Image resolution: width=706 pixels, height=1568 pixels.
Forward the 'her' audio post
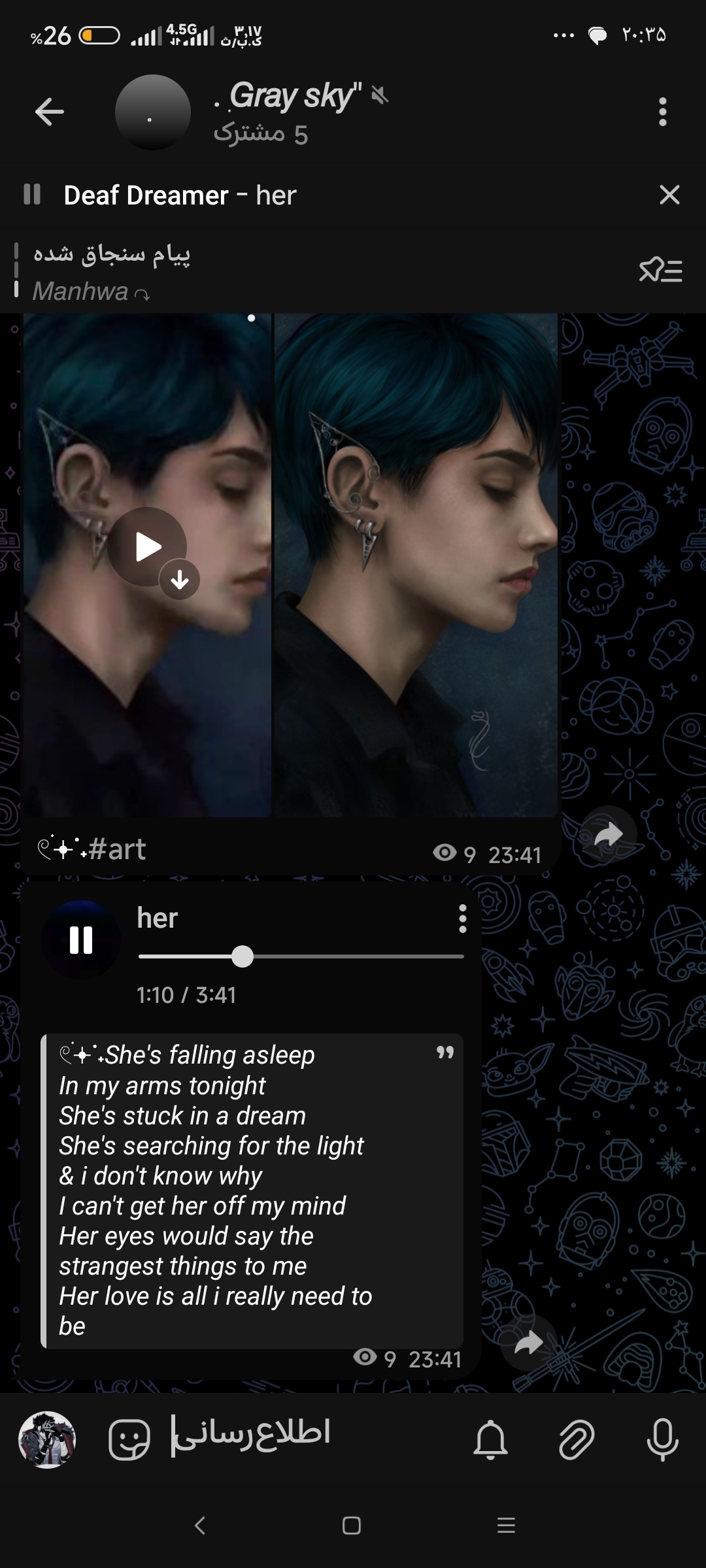[x=528, y=1343]
